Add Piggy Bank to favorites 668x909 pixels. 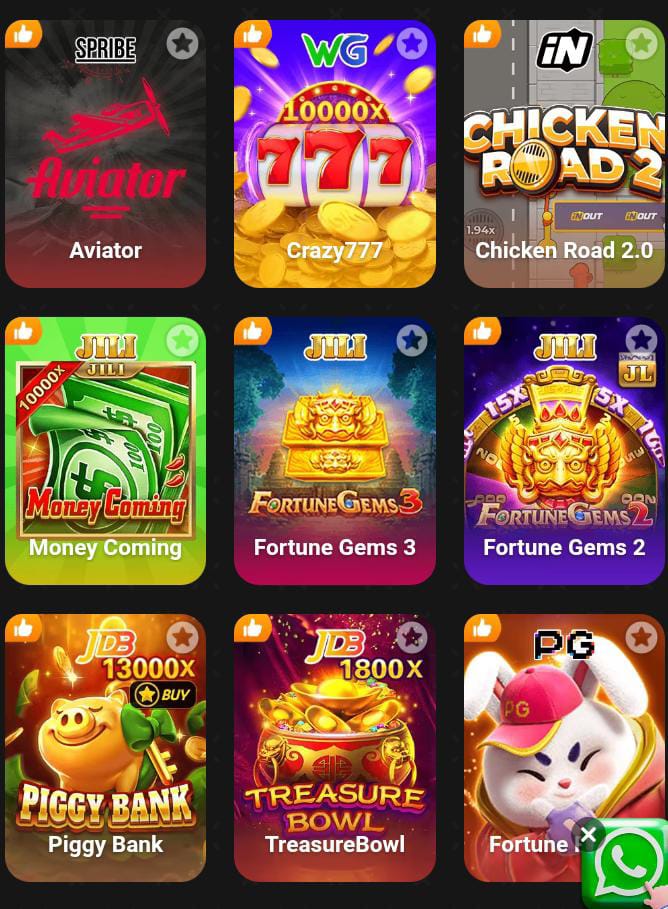click(182, 637)
